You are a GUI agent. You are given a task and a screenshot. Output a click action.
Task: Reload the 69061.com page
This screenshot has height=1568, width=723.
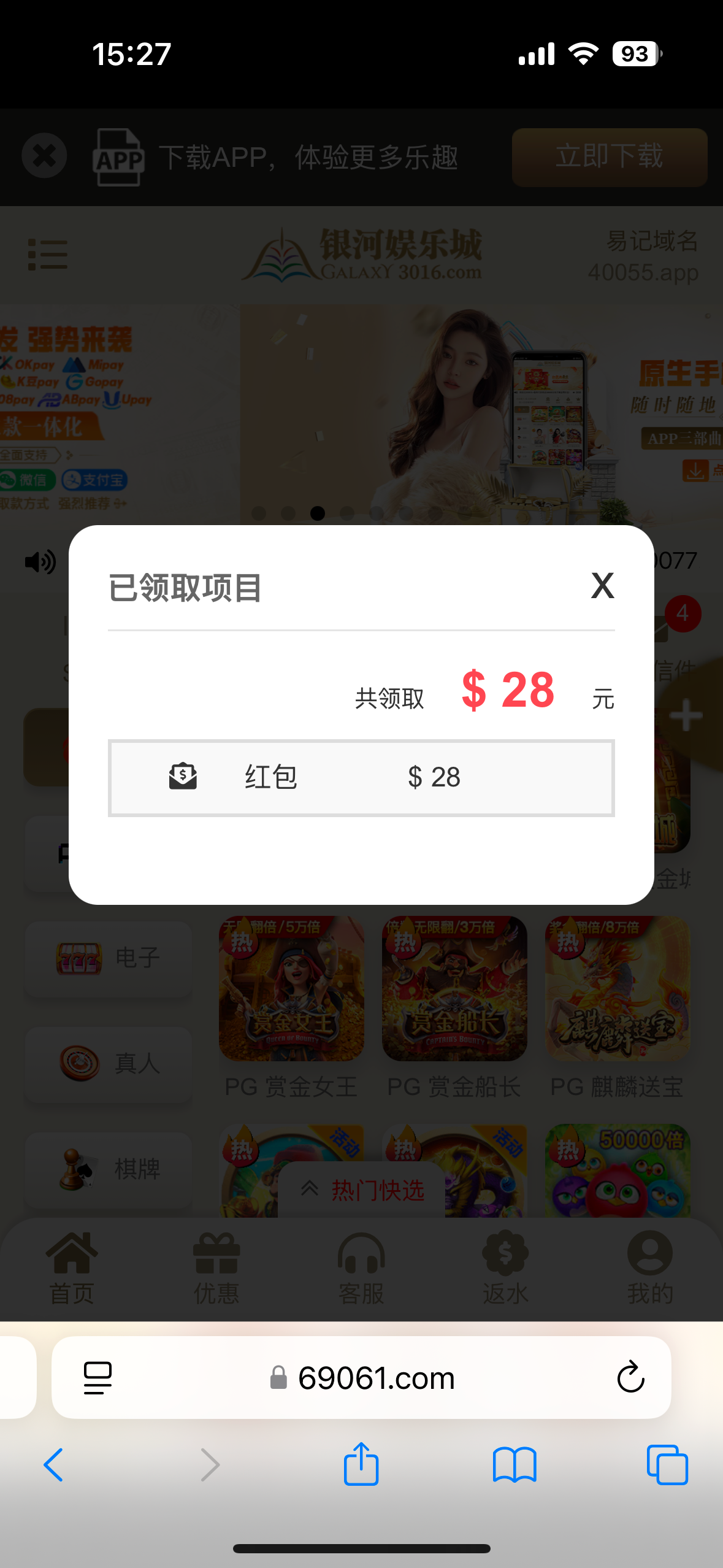click(630, 1378)
